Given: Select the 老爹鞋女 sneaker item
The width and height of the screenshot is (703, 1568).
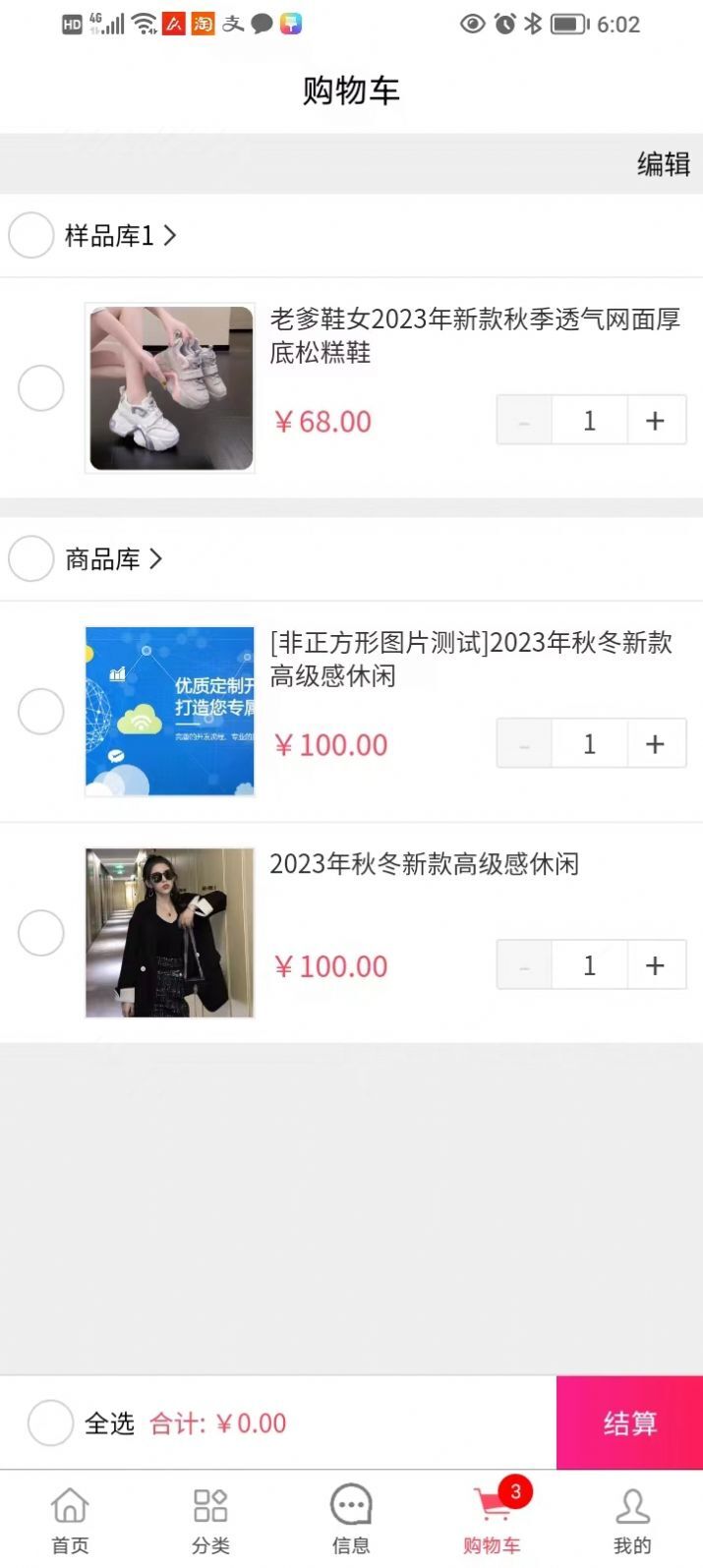Looking at the screenshot, I should pyautogui.click(x=41, y=388).
